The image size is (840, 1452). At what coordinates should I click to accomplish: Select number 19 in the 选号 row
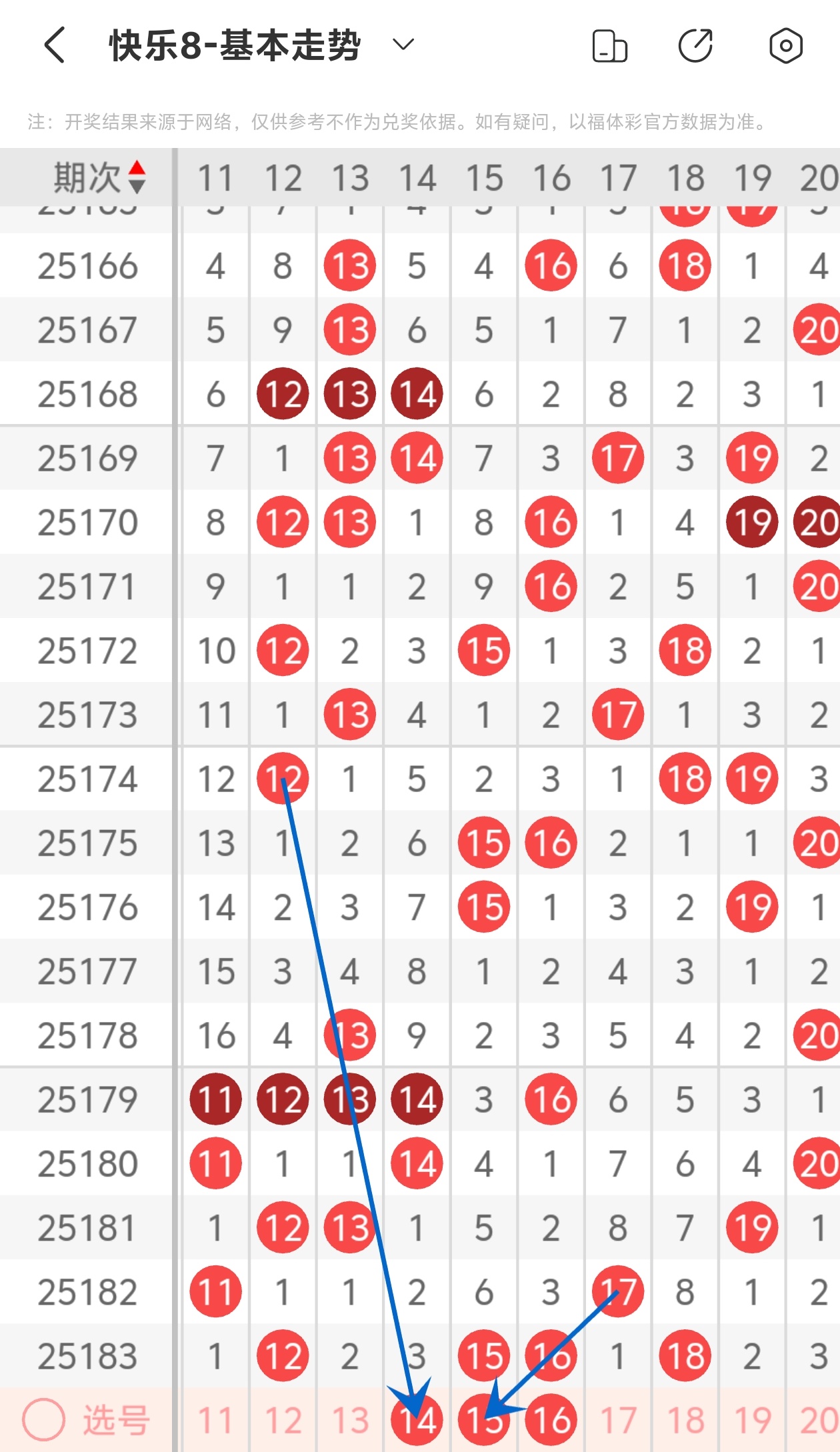pyautogui.click(x=752, y=1420)
